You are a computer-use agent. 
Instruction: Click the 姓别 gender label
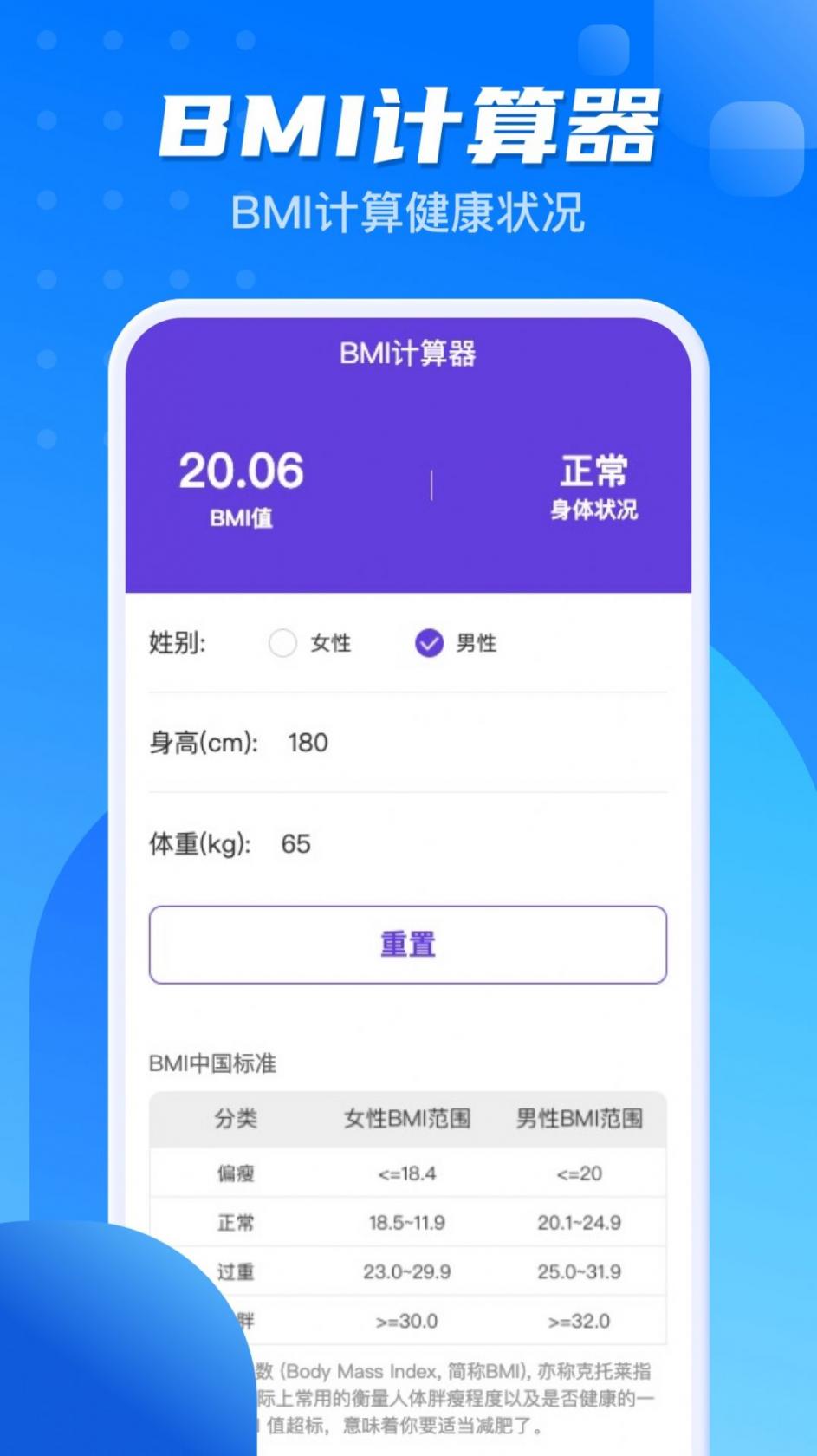177,644
